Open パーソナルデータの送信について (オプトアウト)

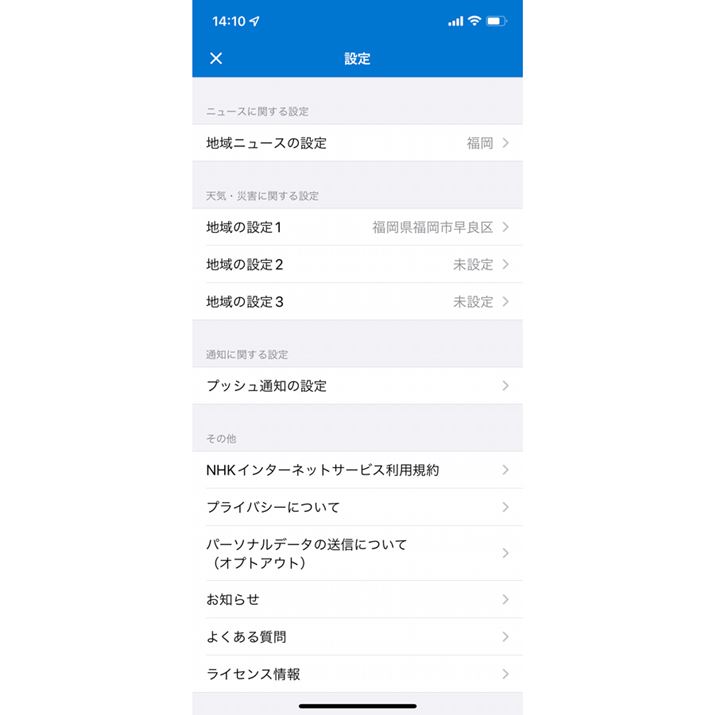(x=357, y=553)
